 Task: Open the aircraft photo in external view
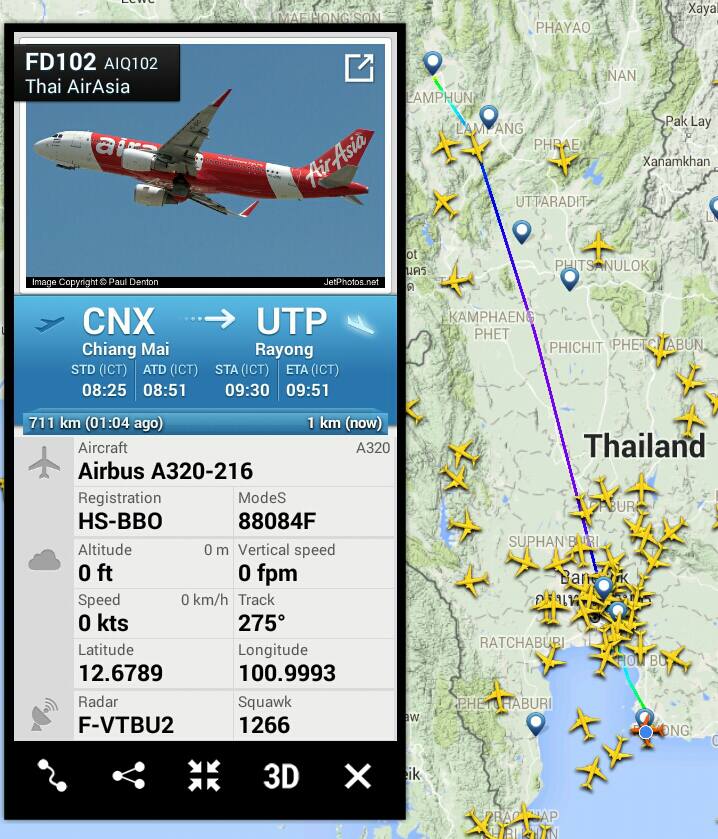click(358, 68)
